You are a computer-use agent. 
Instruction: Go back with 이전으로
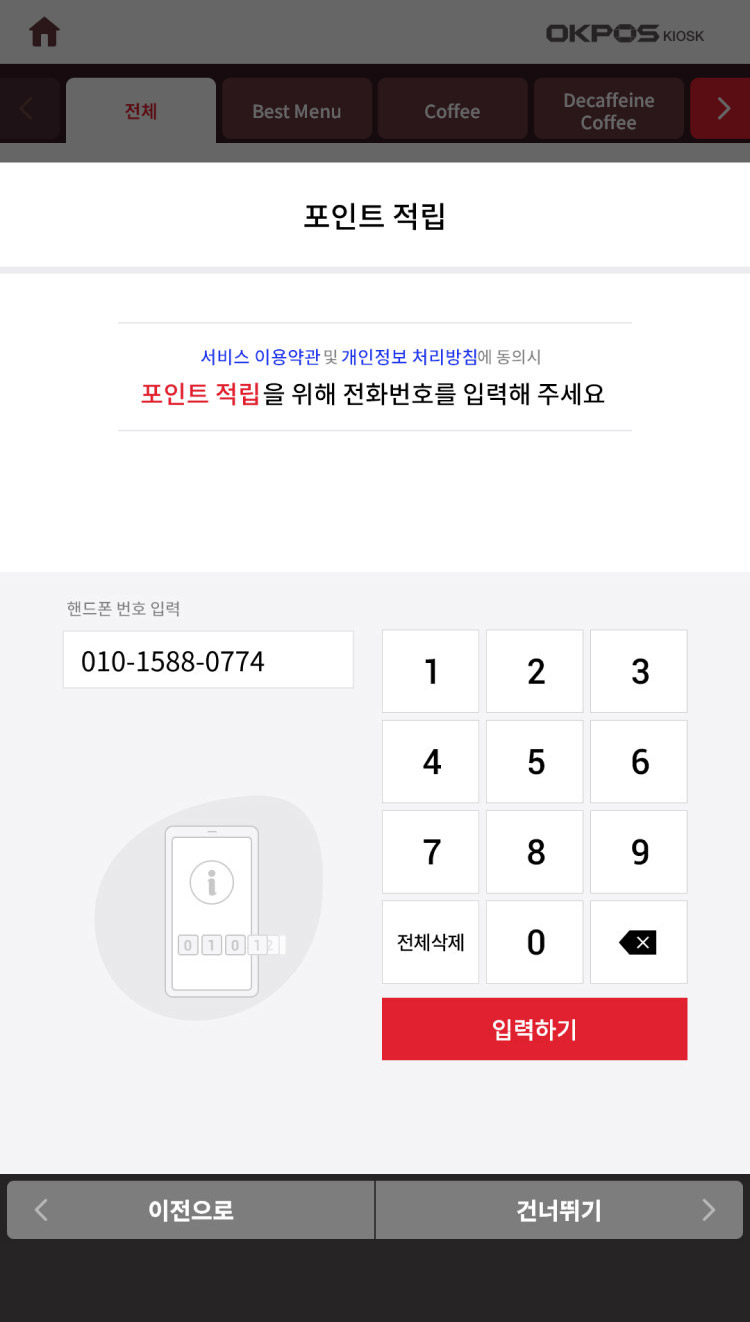[190, 1210]
